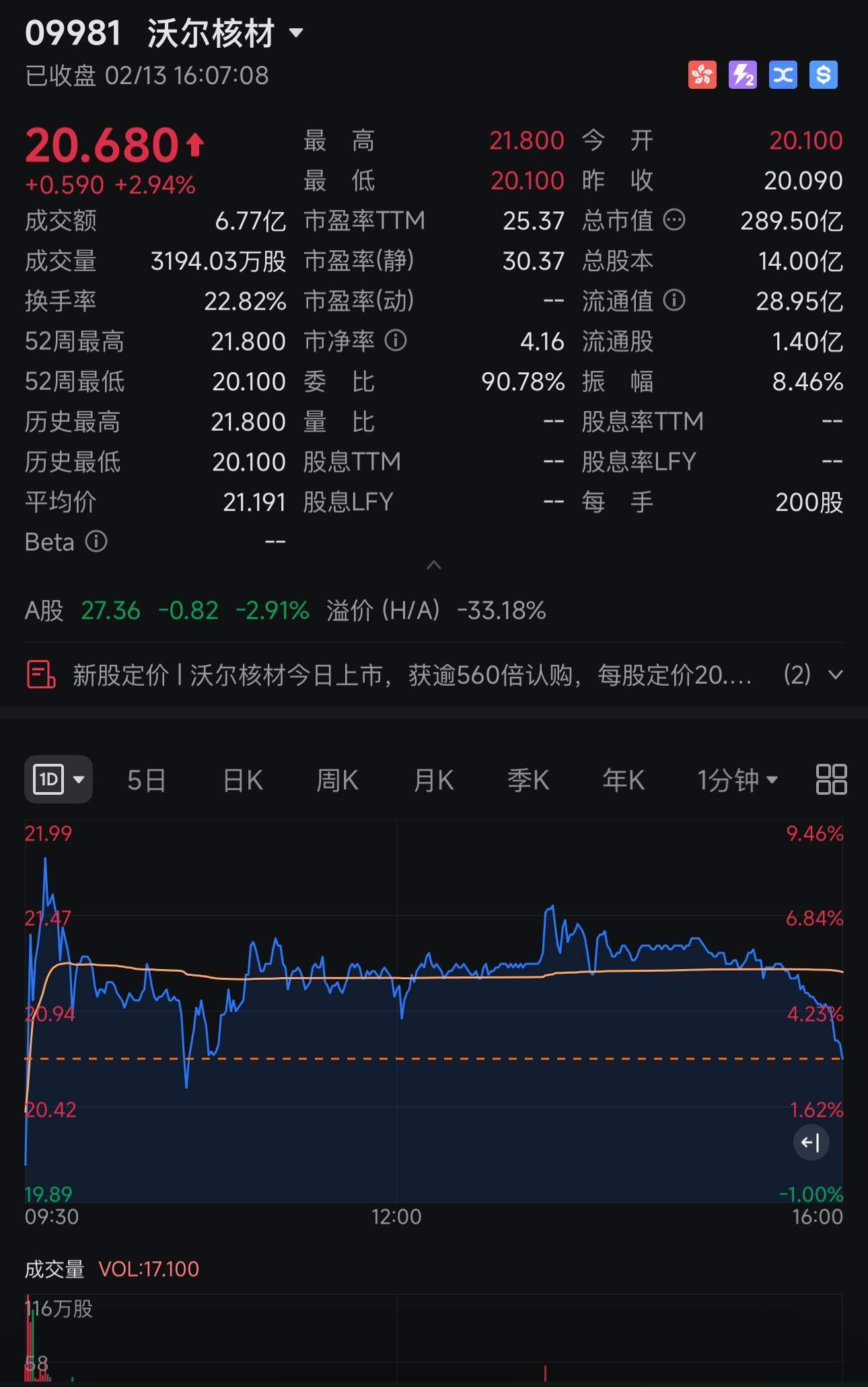Open the 新股定价 news item
868x1387 pixels.
point(410,675)
